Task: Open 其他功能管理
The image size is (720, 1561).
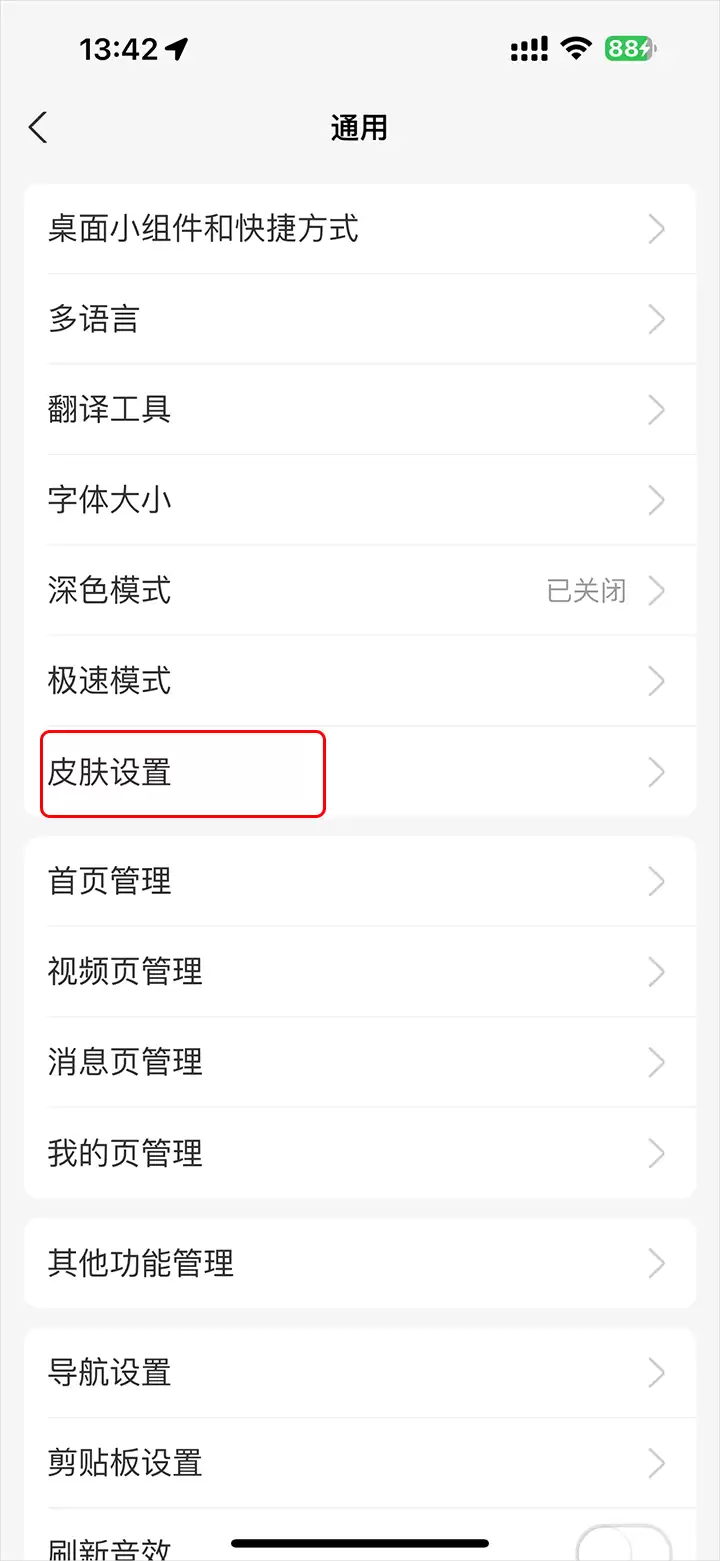Action: coord(358,1263)
